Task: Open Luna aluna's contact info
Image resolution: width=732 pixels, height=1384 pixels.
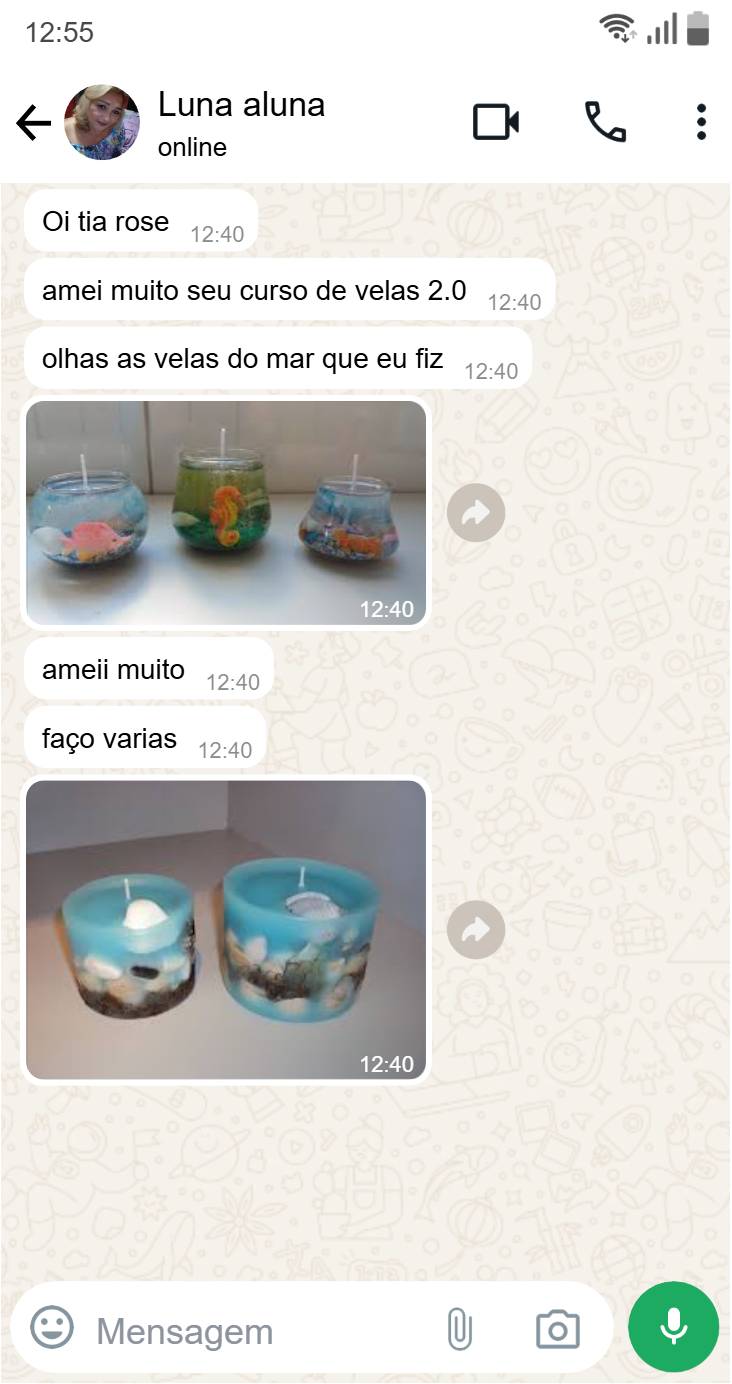Action: 241,122
